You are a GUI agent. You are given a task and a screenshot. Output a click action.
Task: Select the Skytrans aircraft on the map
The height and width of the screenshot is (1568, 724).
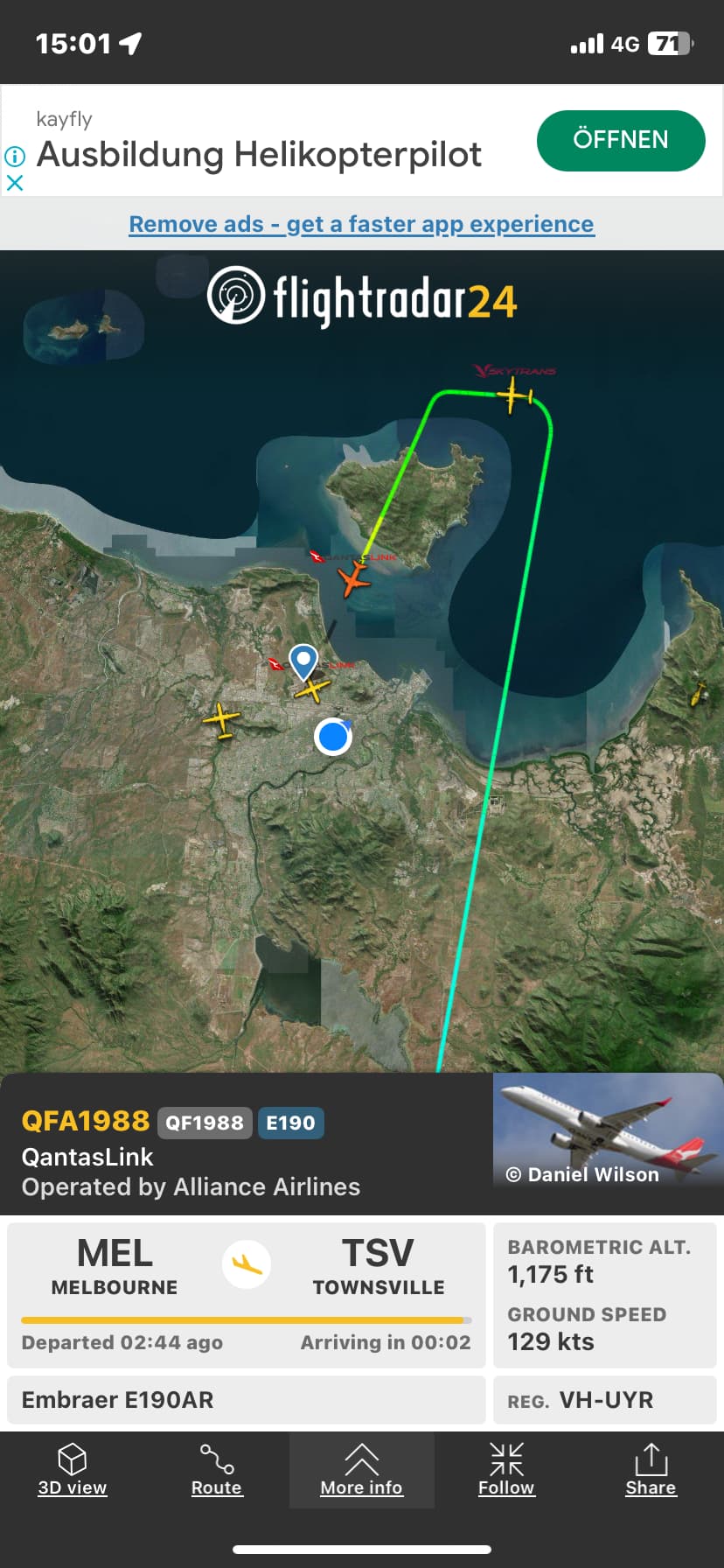tap(514, 396)
